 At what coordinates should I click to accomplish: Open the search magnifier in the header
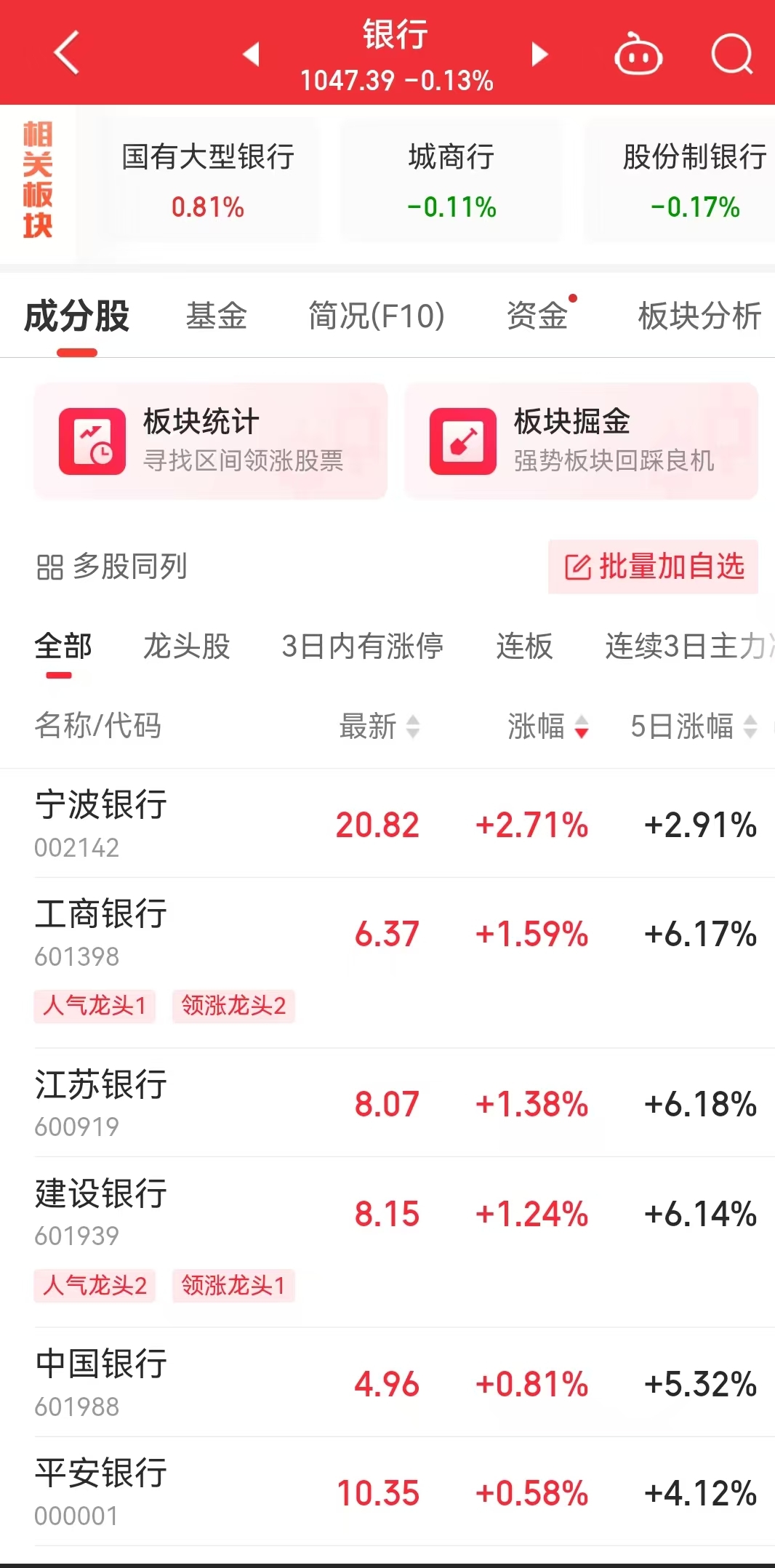731,54
